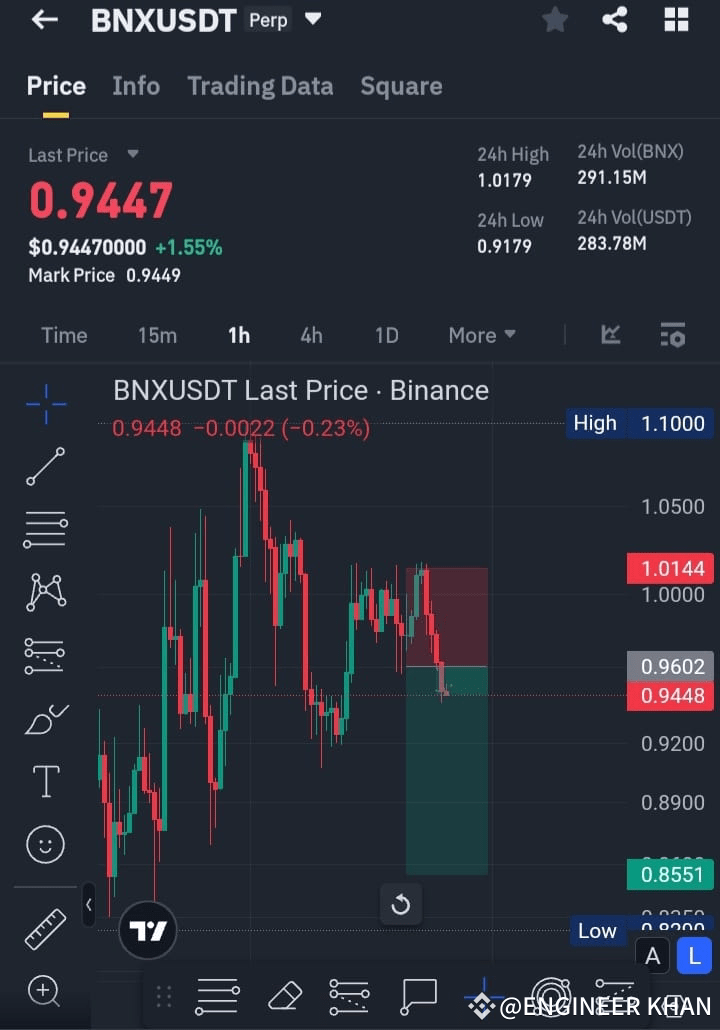Open the More timeframes dropdown
720x1030 pixels.
481,335
